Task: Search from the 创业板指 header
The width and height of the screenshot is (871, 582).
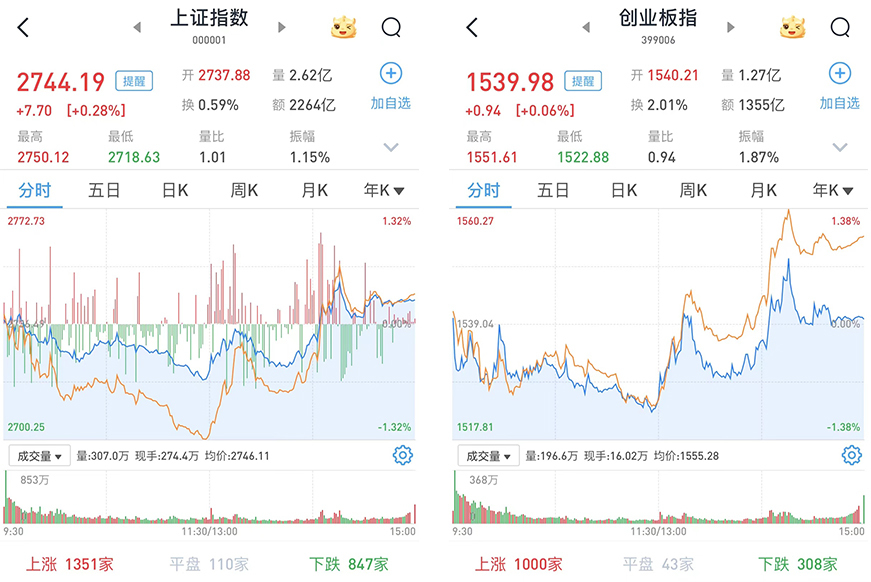Action: (840, 27)
